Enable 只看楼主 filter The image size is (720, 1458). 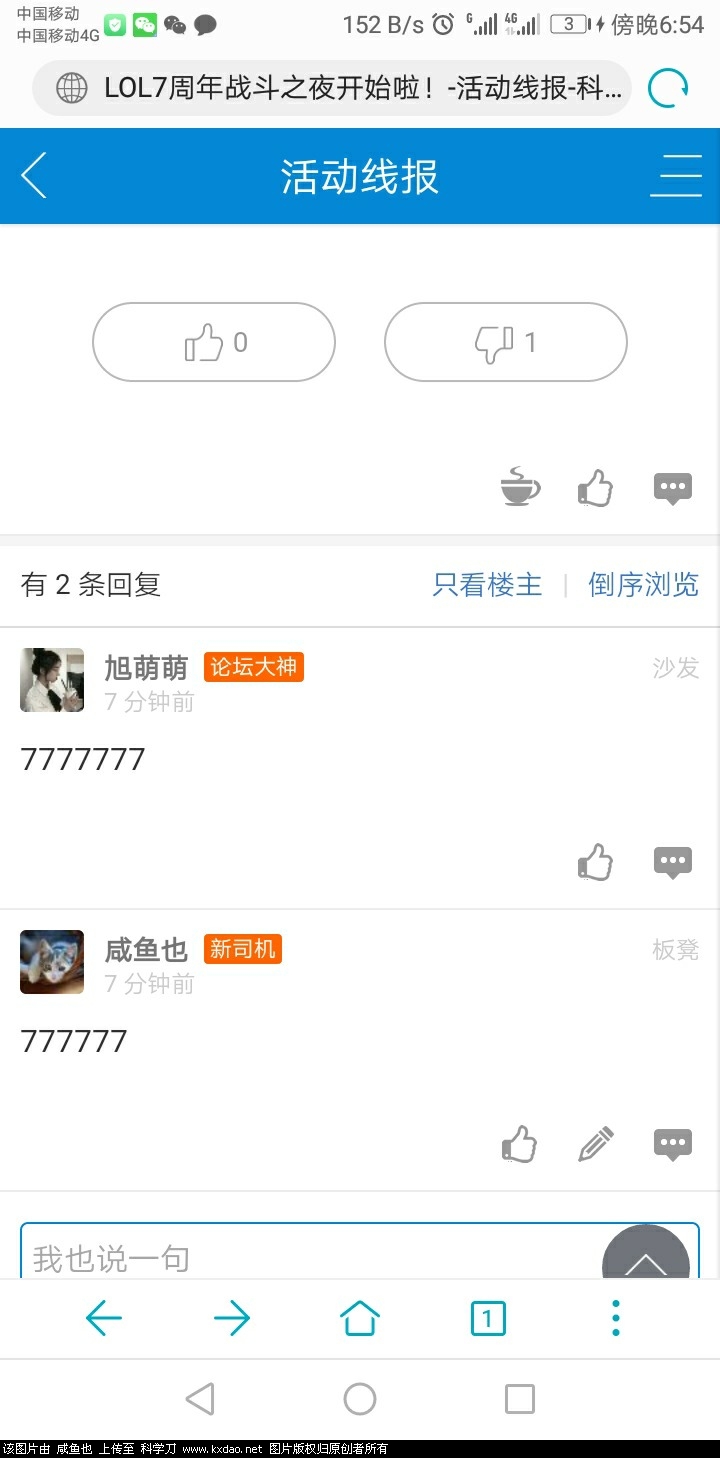pos(487,584)
